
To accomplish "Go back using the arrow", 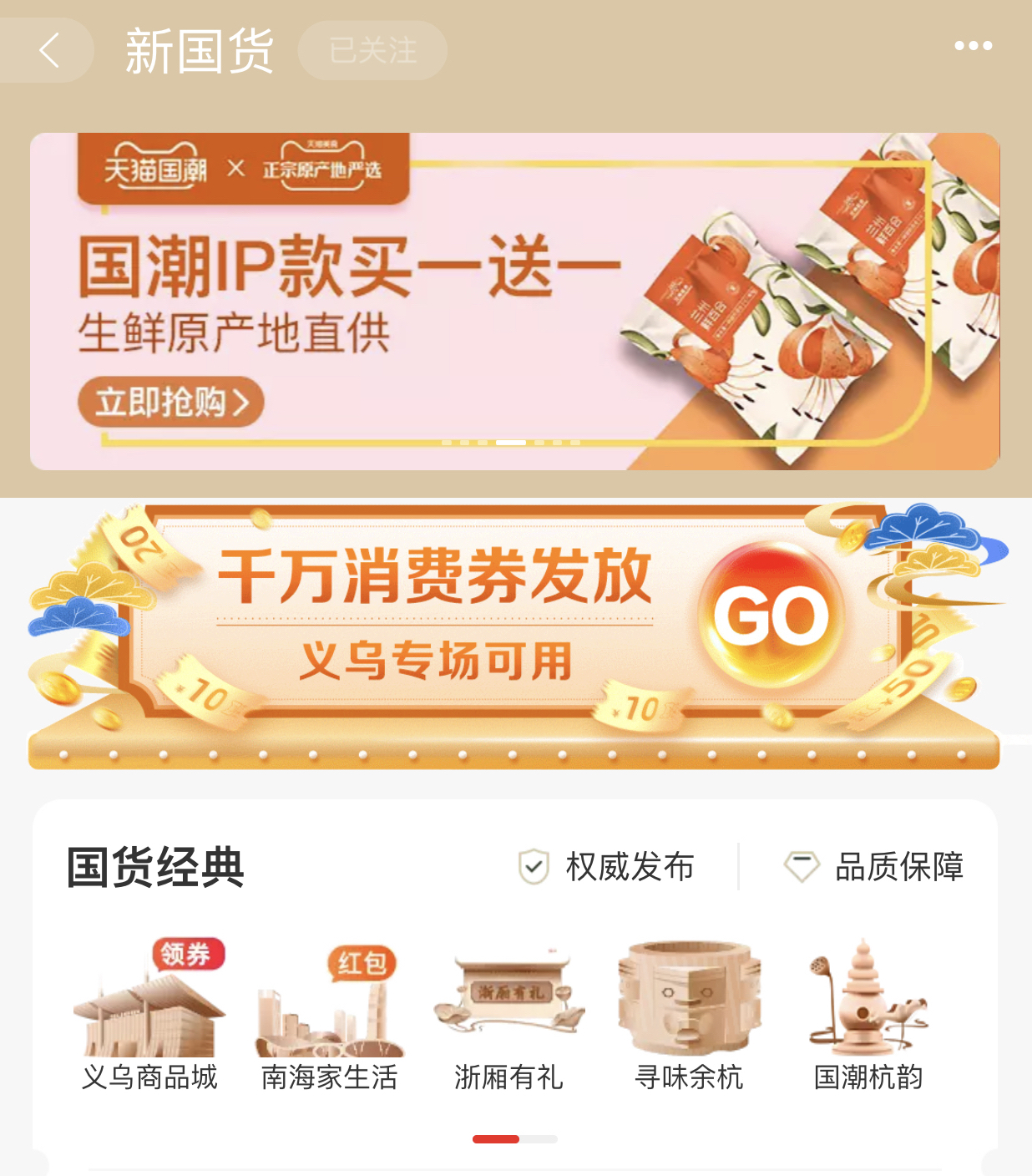I will point(49,50).
